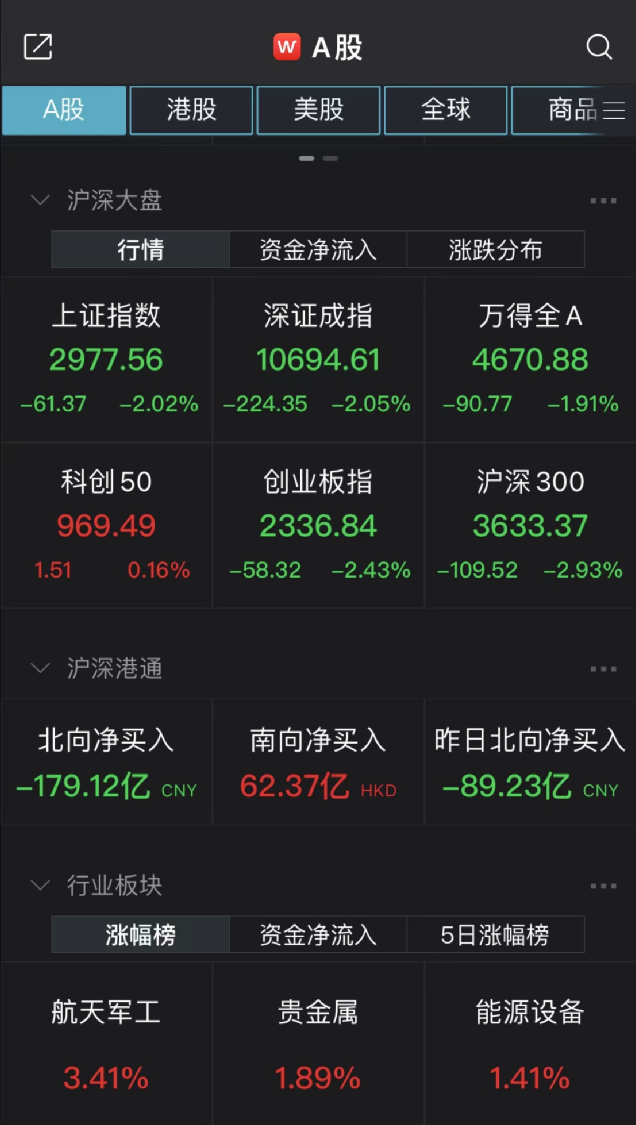Screen dimensions: 636x1125
Task: Open the 航天军工 sector card
Action: coord(106,1044)
